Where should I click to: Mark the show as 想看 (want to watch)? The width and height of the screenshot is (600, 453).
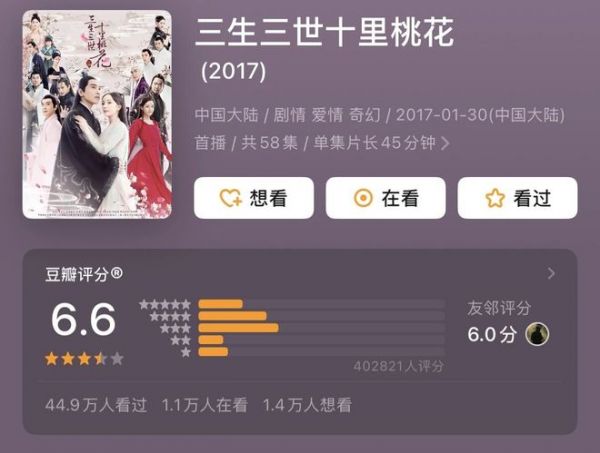[x=253, y=198]
